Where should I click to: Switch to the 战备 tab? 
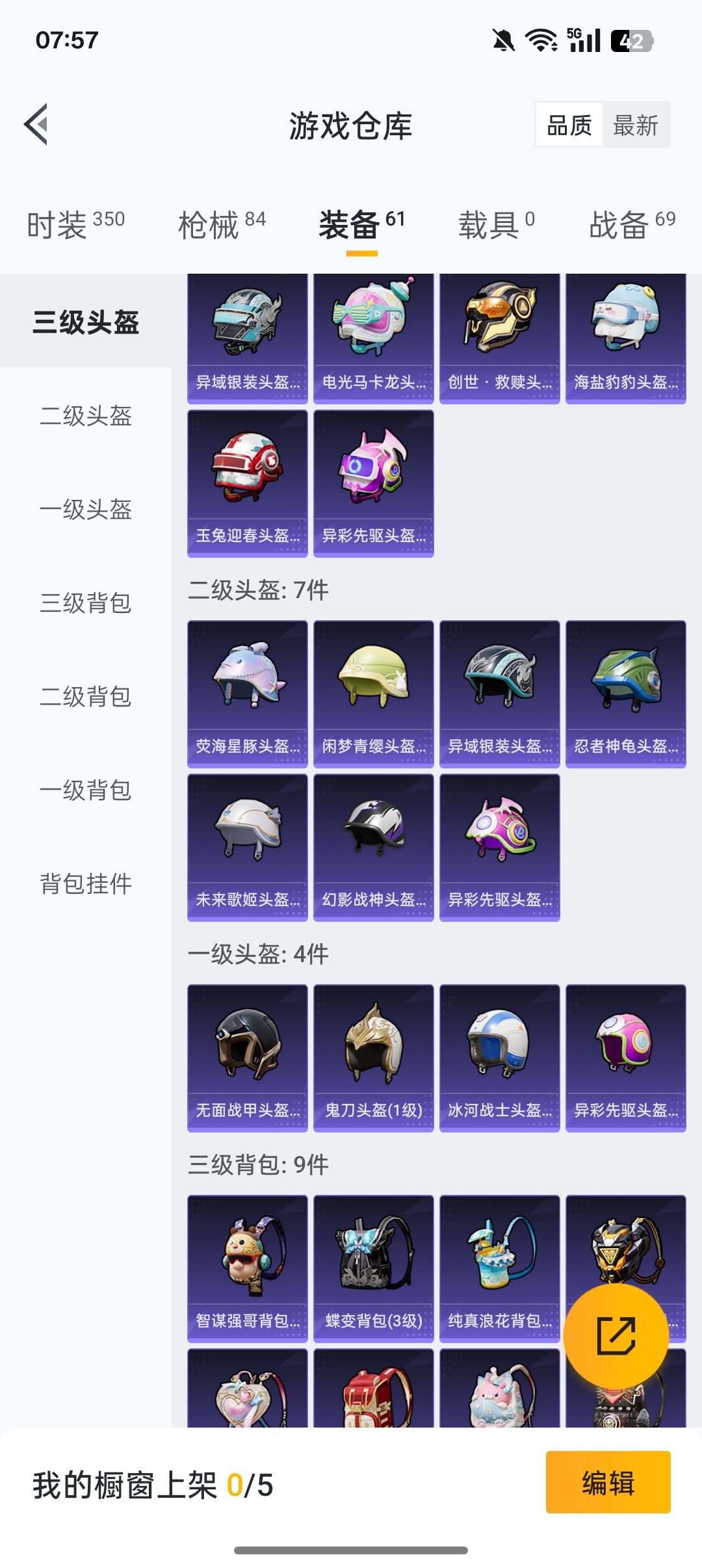point(632,225)
